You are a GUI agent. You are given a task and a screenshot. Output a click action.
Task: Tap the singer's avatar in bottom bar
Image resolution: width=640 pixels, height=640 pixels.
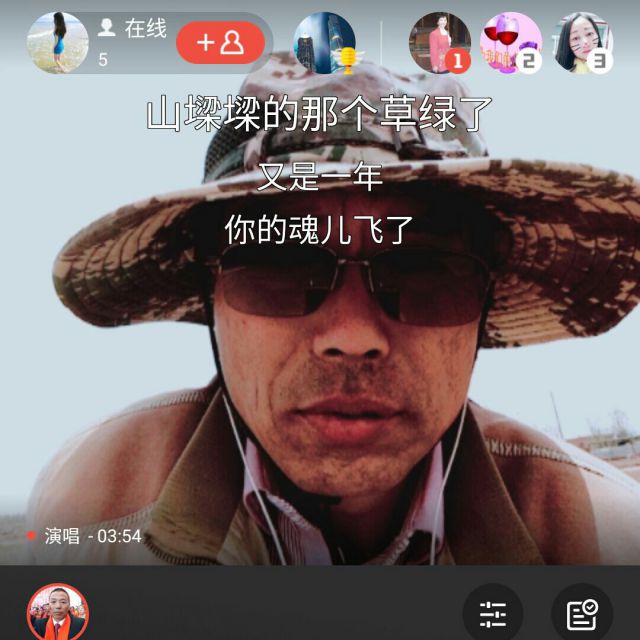point(57,613)
